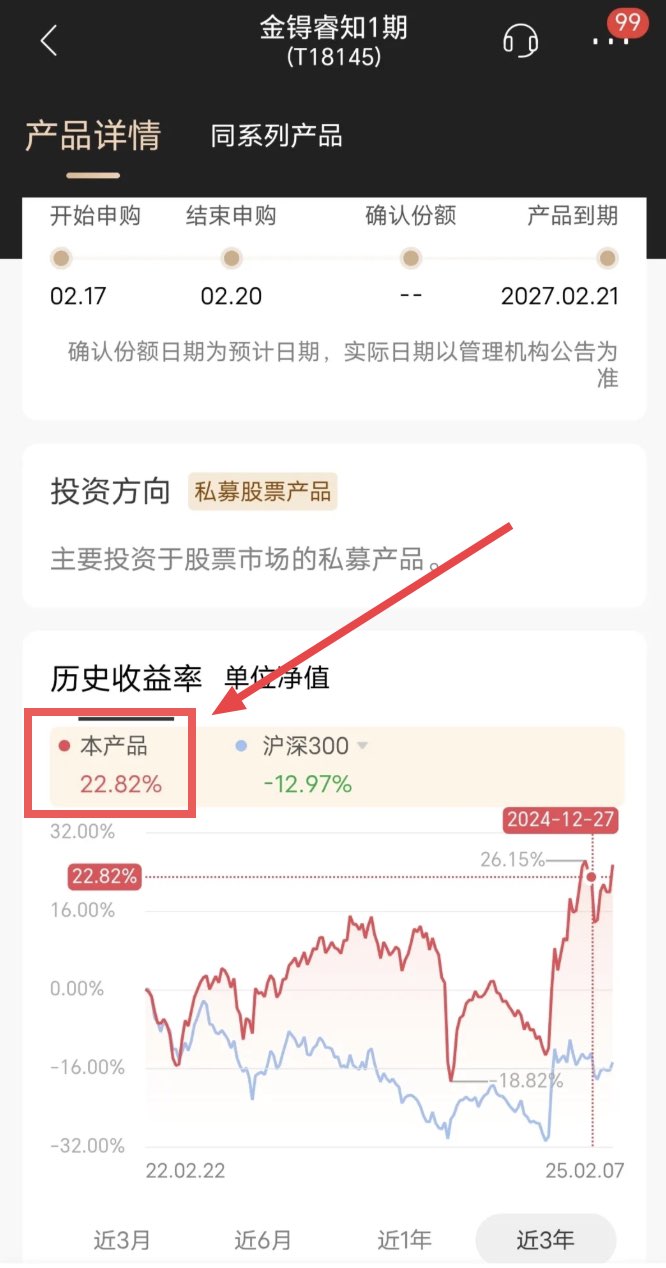The height and width of the screenshot is (1268, 666).
Task: Switch to 产品详情 tab
Action: 92,136
